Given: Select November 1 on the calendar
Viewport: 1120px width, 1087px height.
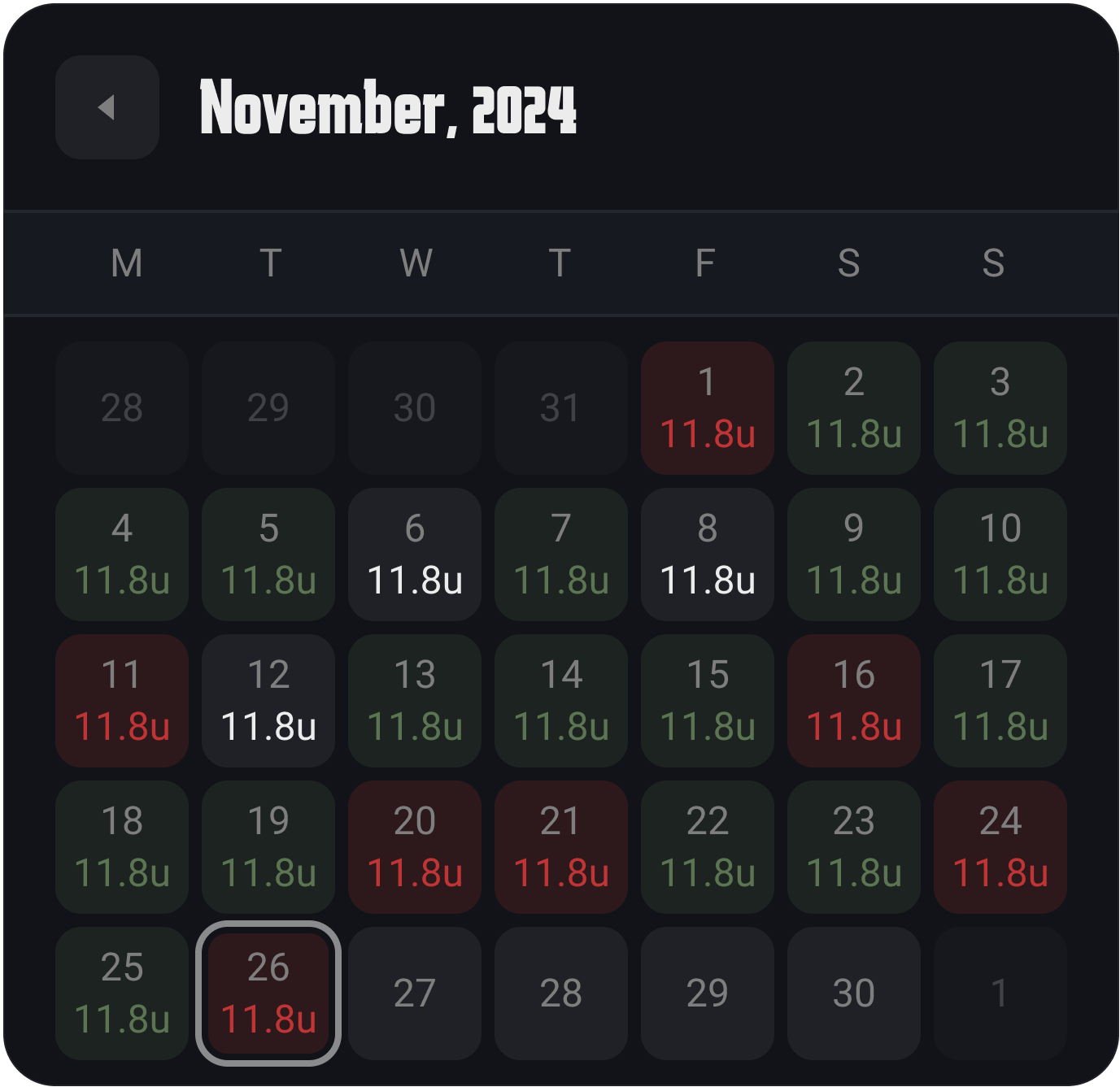Looking at the screenshot, I should point(707,408).
